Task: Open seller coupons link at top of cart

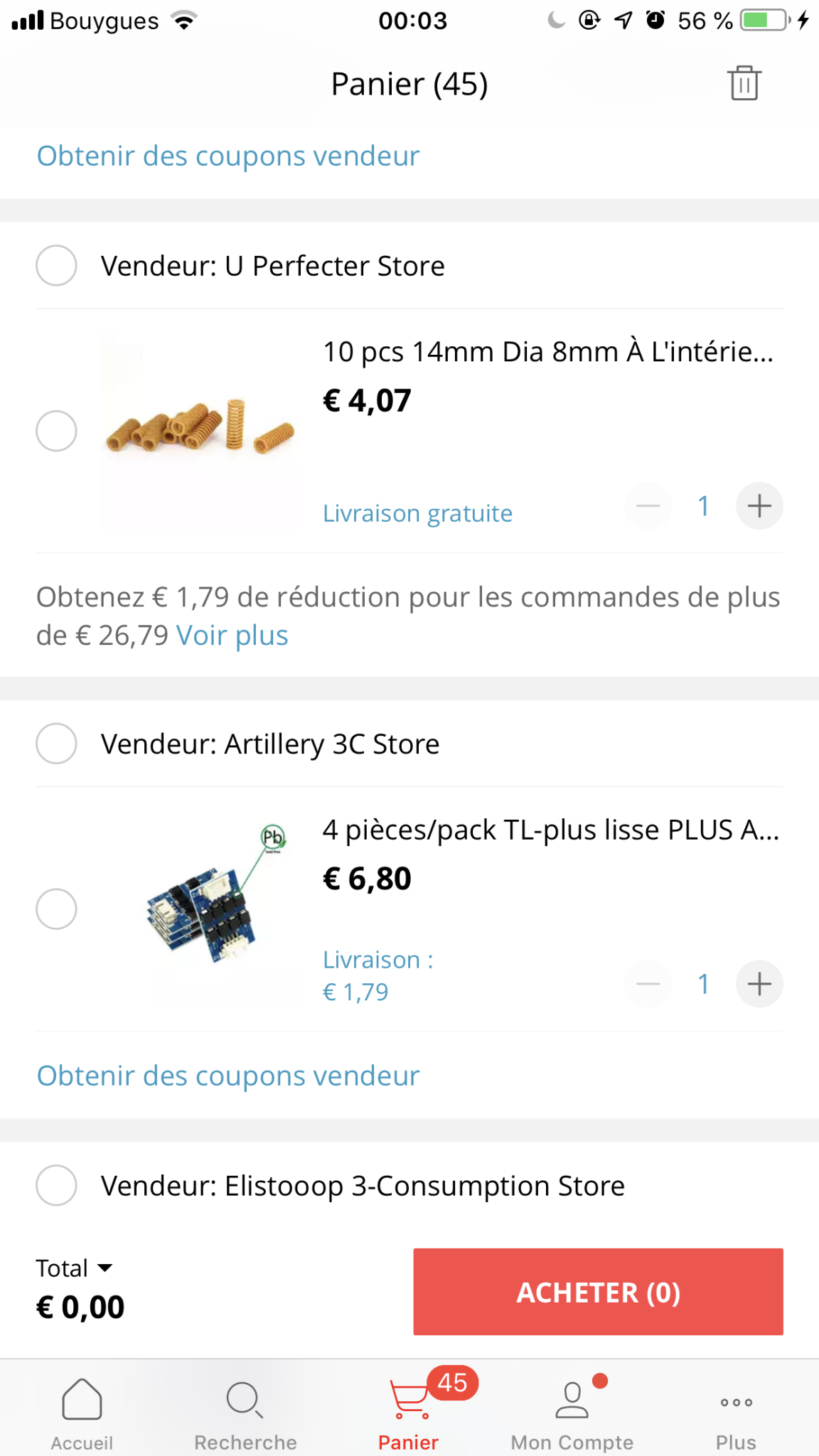Action: 228,156
